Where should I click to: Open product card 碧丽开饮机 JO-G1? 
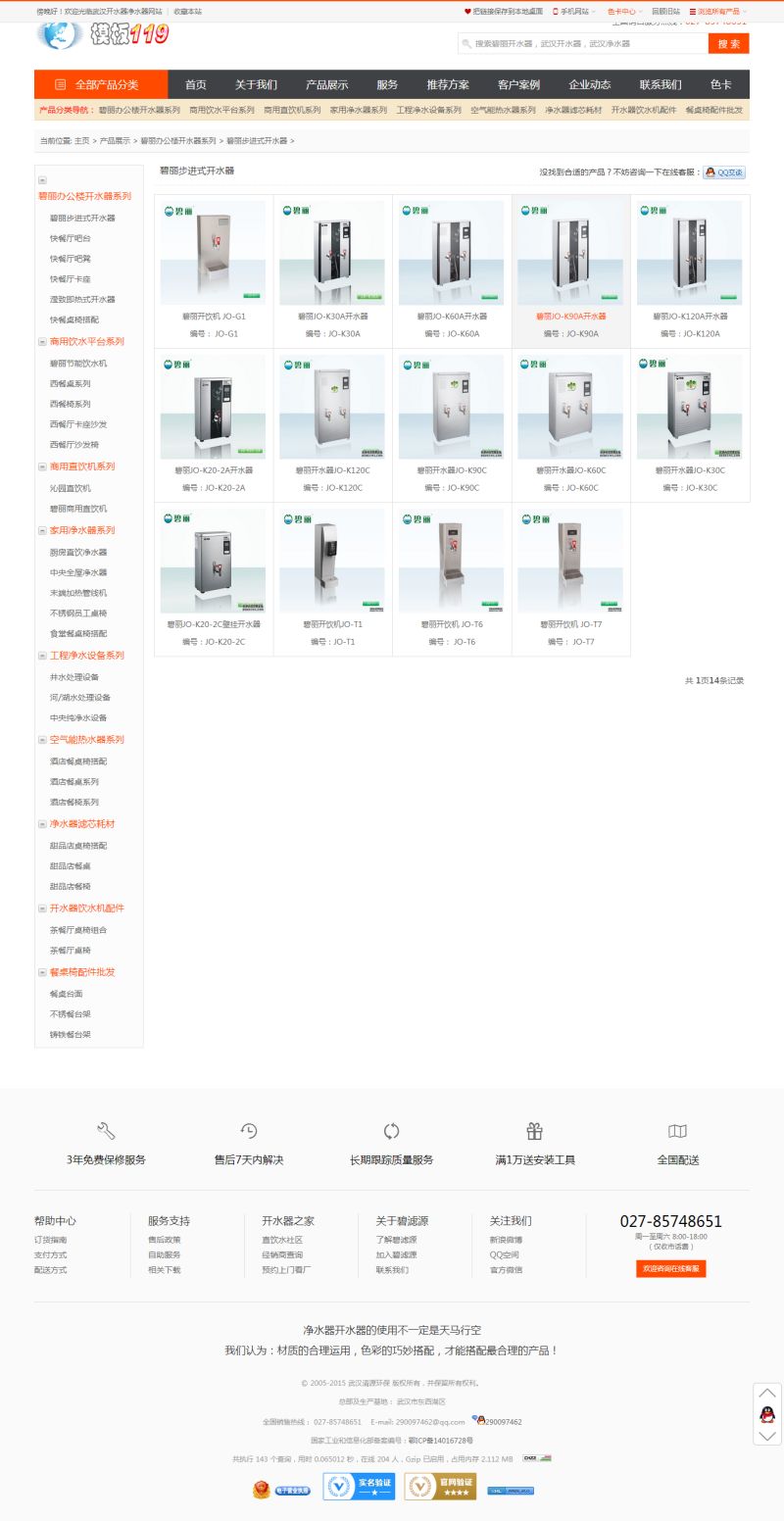coord(214,255)
